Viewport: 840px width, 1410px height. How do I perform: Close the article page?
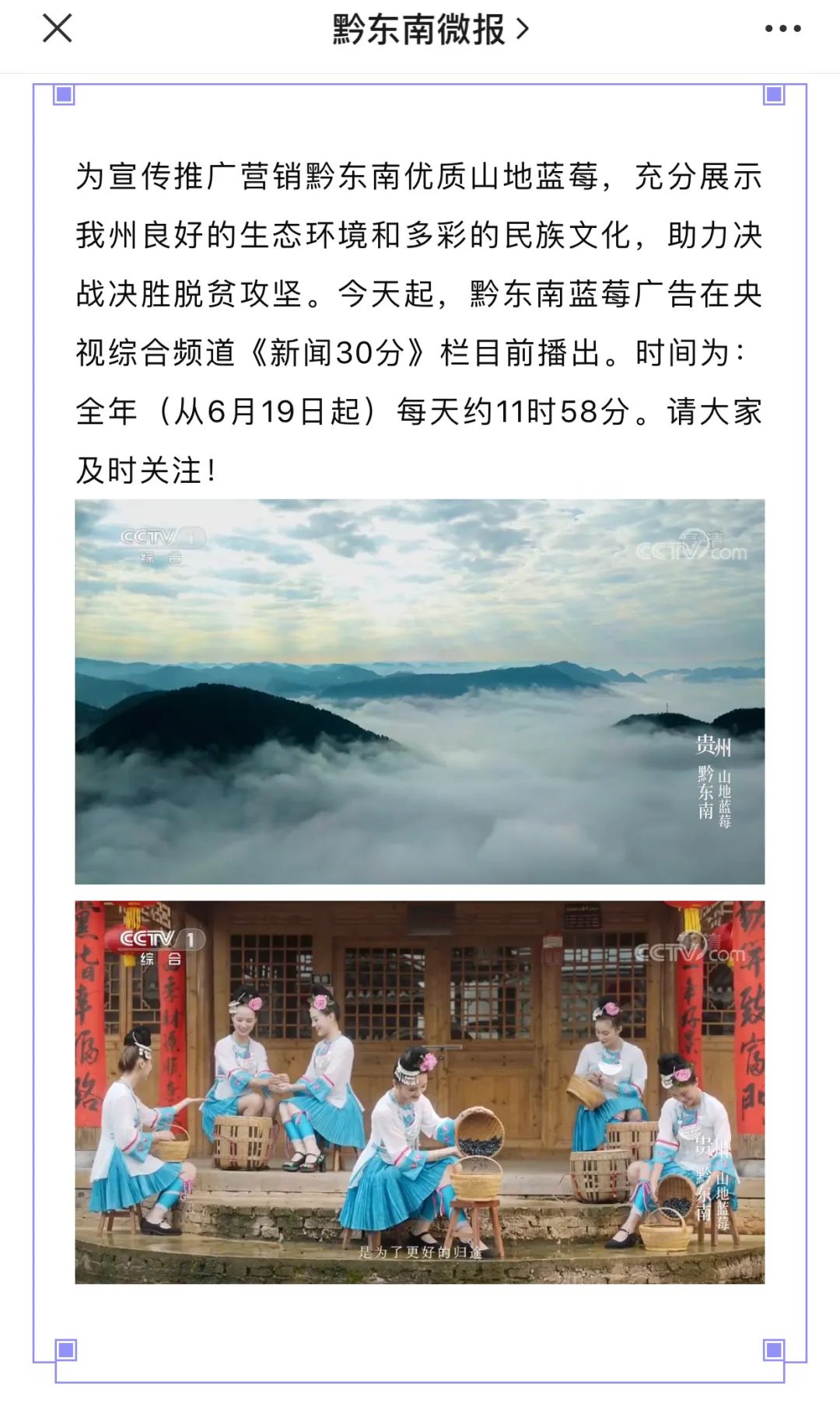click(57, 30)
